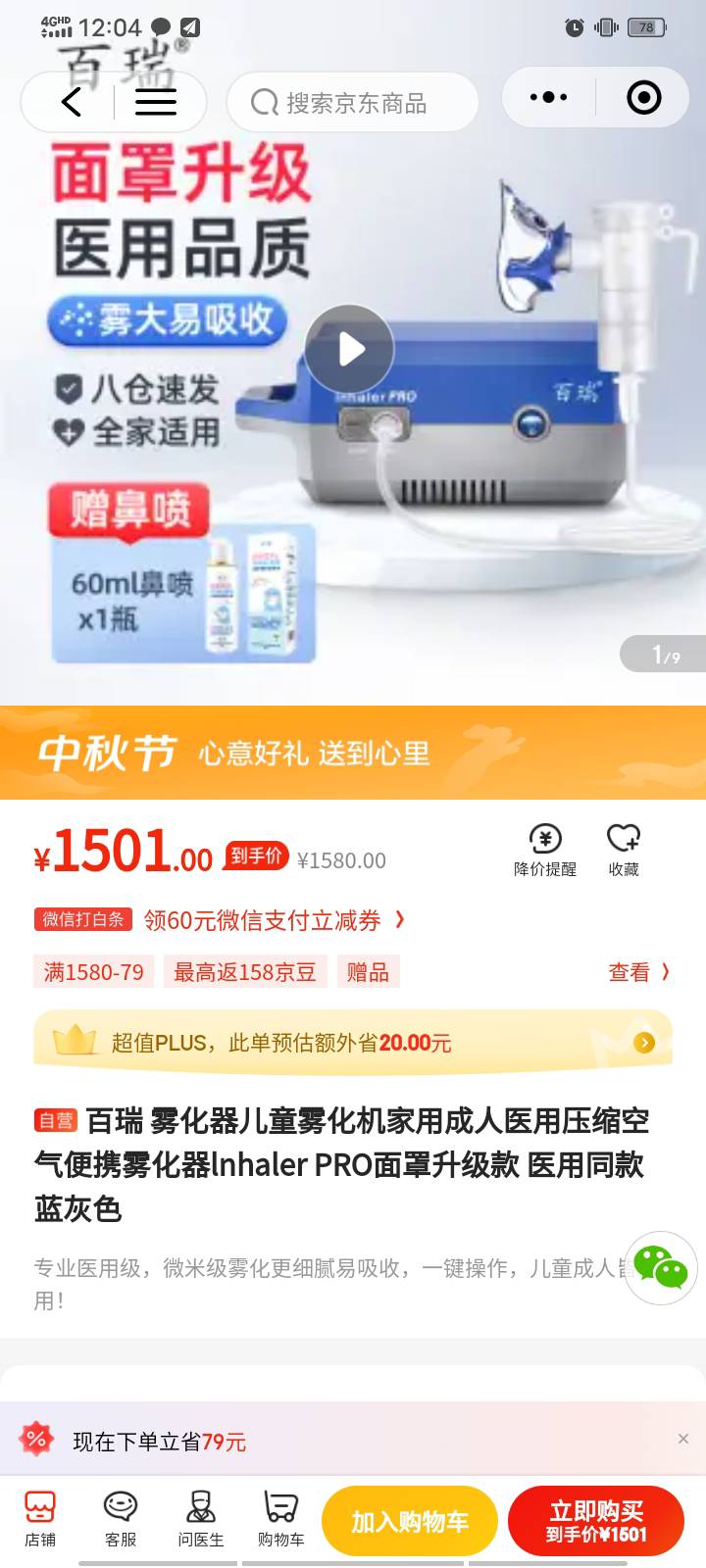Add product to favorites (收藏)

pyautogui.click(x=624, y=850)
